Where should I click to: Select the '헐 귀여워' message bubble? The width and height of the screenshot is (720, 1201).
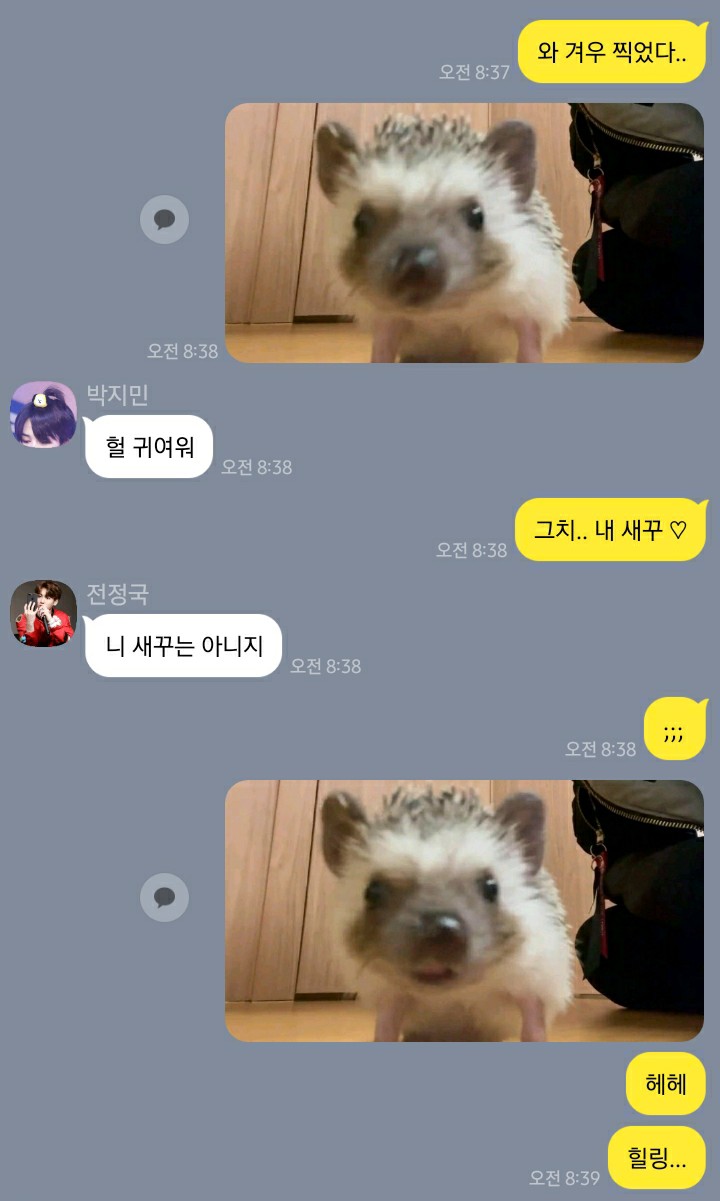[148, 447]
